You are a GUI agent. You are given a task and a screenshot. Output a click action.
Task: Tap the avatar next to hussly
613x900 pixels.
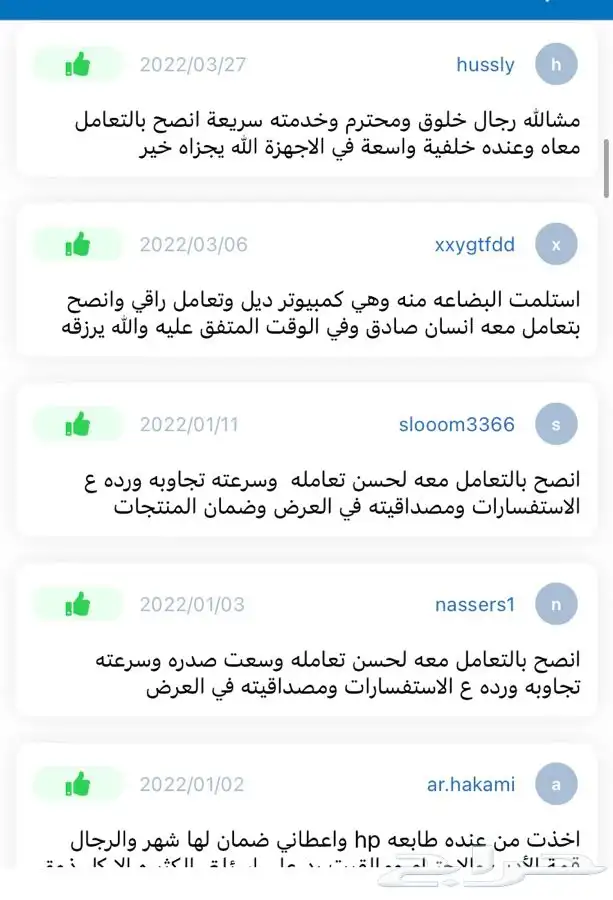click(556, 65)
